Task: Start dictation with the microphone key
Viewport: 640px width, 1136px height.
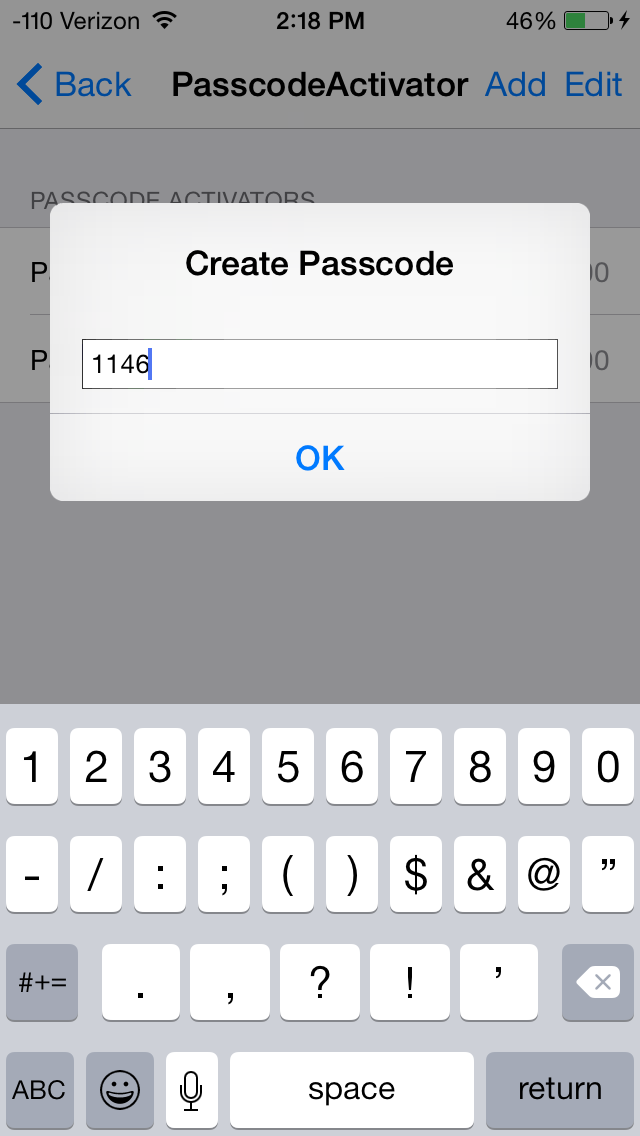Action: pyautogui.click(x=191, y=1089)
